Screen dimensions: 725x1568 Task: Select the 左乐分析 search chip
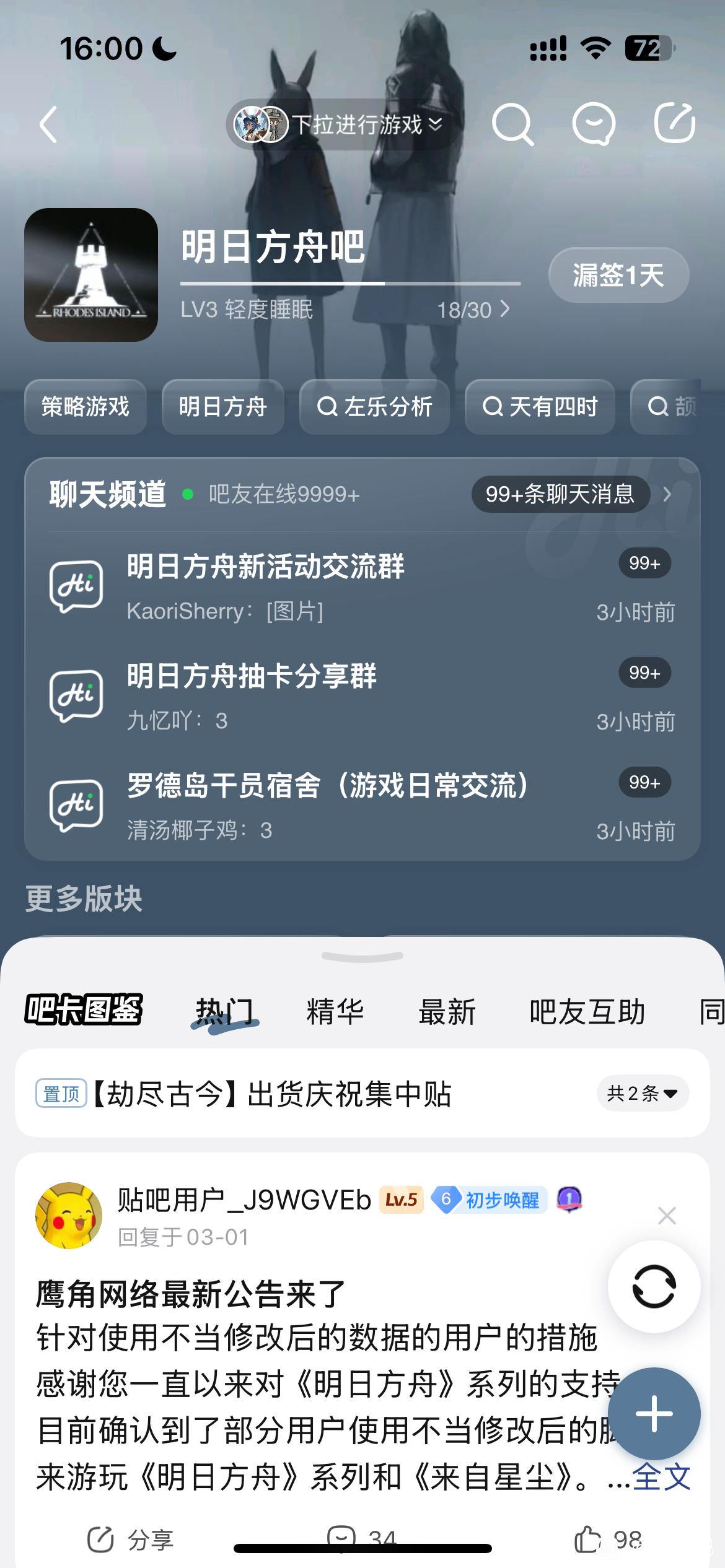point(374,407)
